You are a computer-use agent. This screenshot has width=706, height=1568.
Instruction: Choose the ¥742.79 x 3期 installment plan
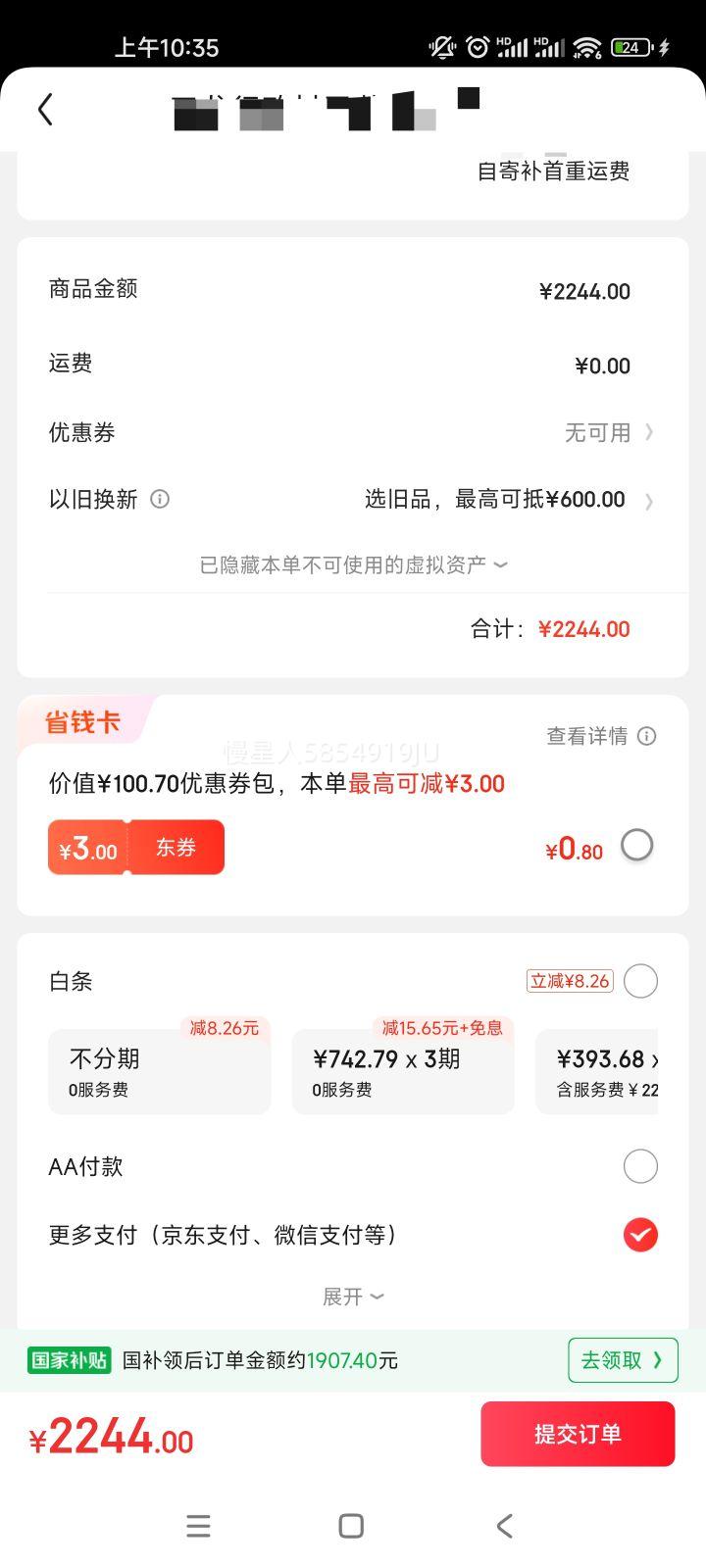click(x=403, y=1072)
